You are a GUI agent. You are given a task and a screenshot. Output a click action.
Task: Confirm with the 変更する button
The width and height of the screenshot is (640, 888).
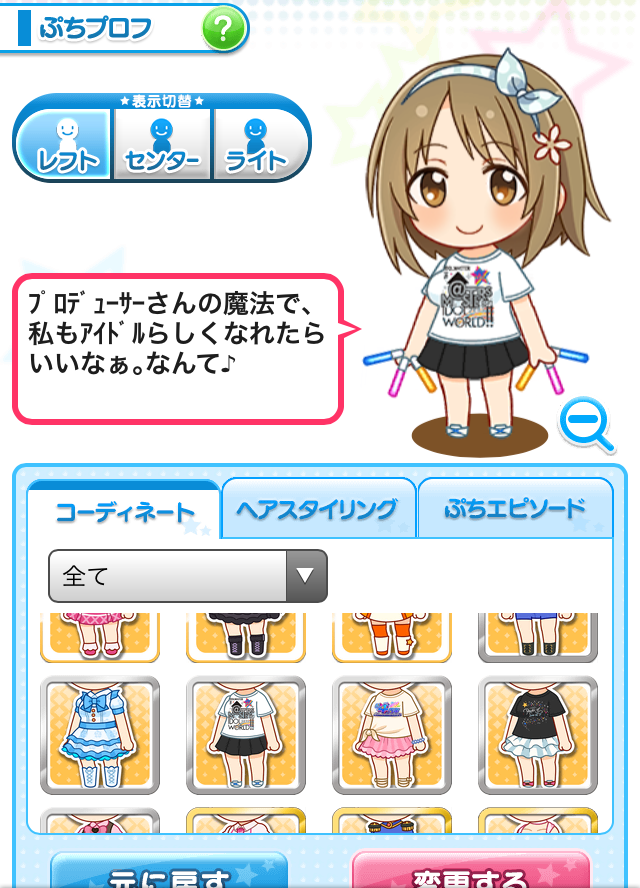[x=471, y=873]
